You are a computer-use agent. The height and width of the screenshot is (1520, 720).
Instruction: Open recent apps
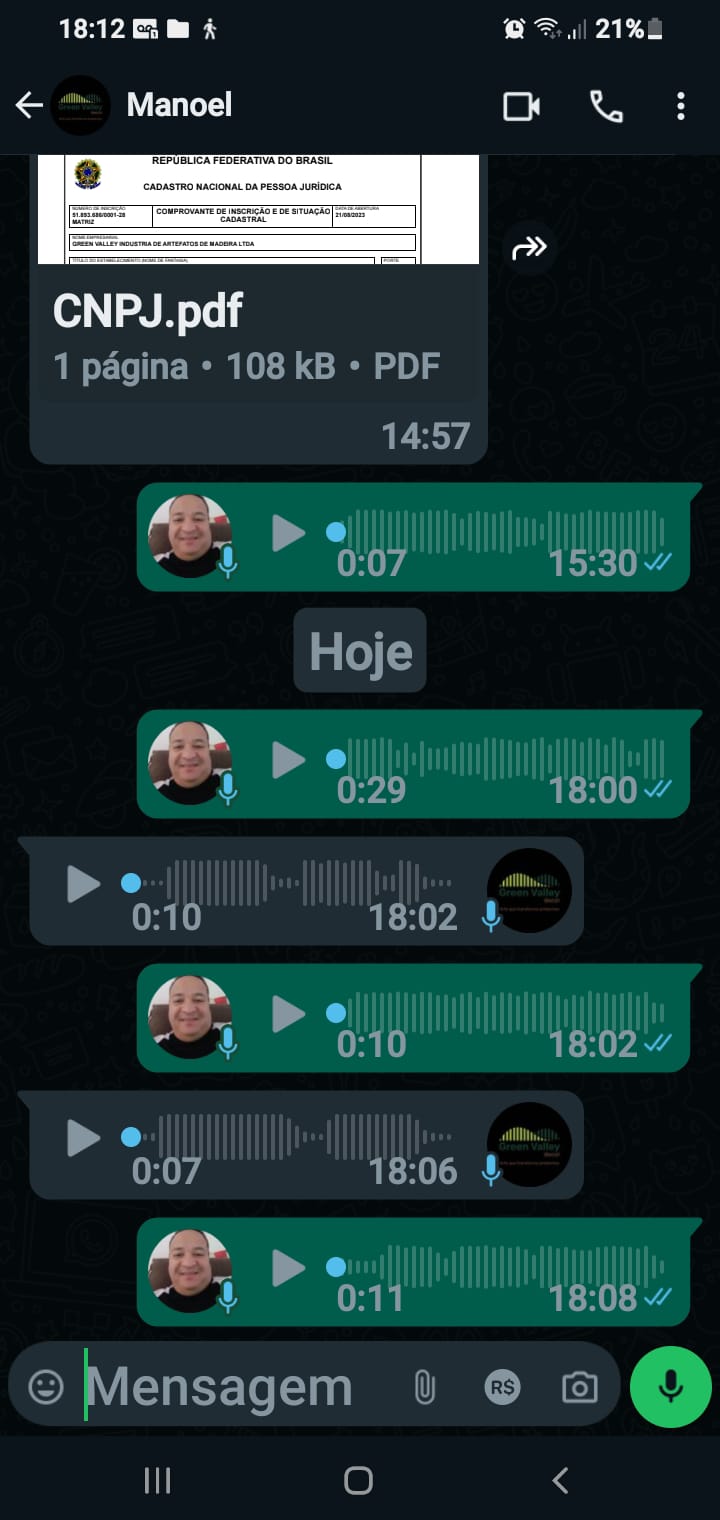pos(157,1481)
